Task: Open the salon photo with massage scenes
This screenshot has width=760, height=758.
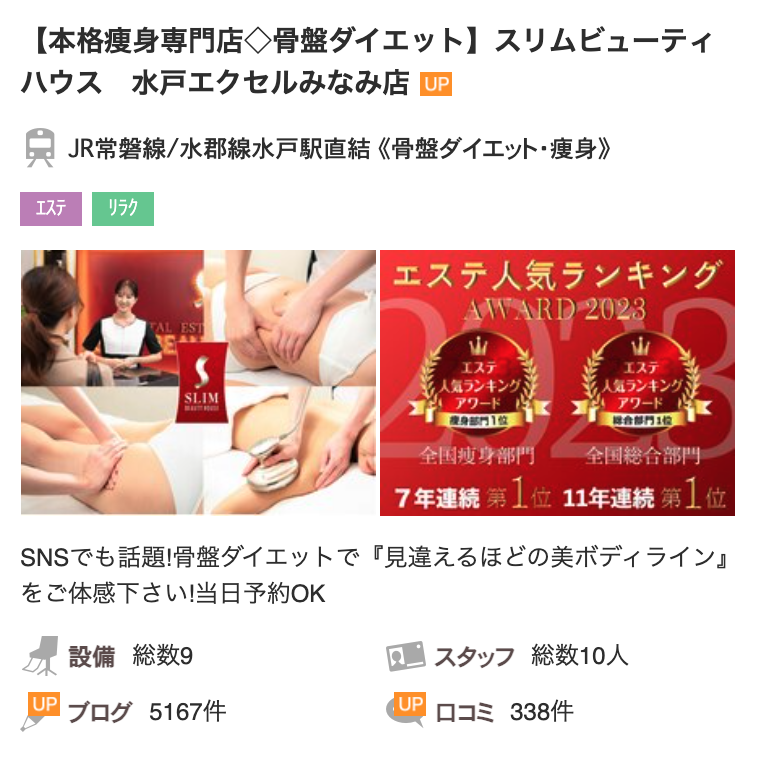Action: coord(198,382)
